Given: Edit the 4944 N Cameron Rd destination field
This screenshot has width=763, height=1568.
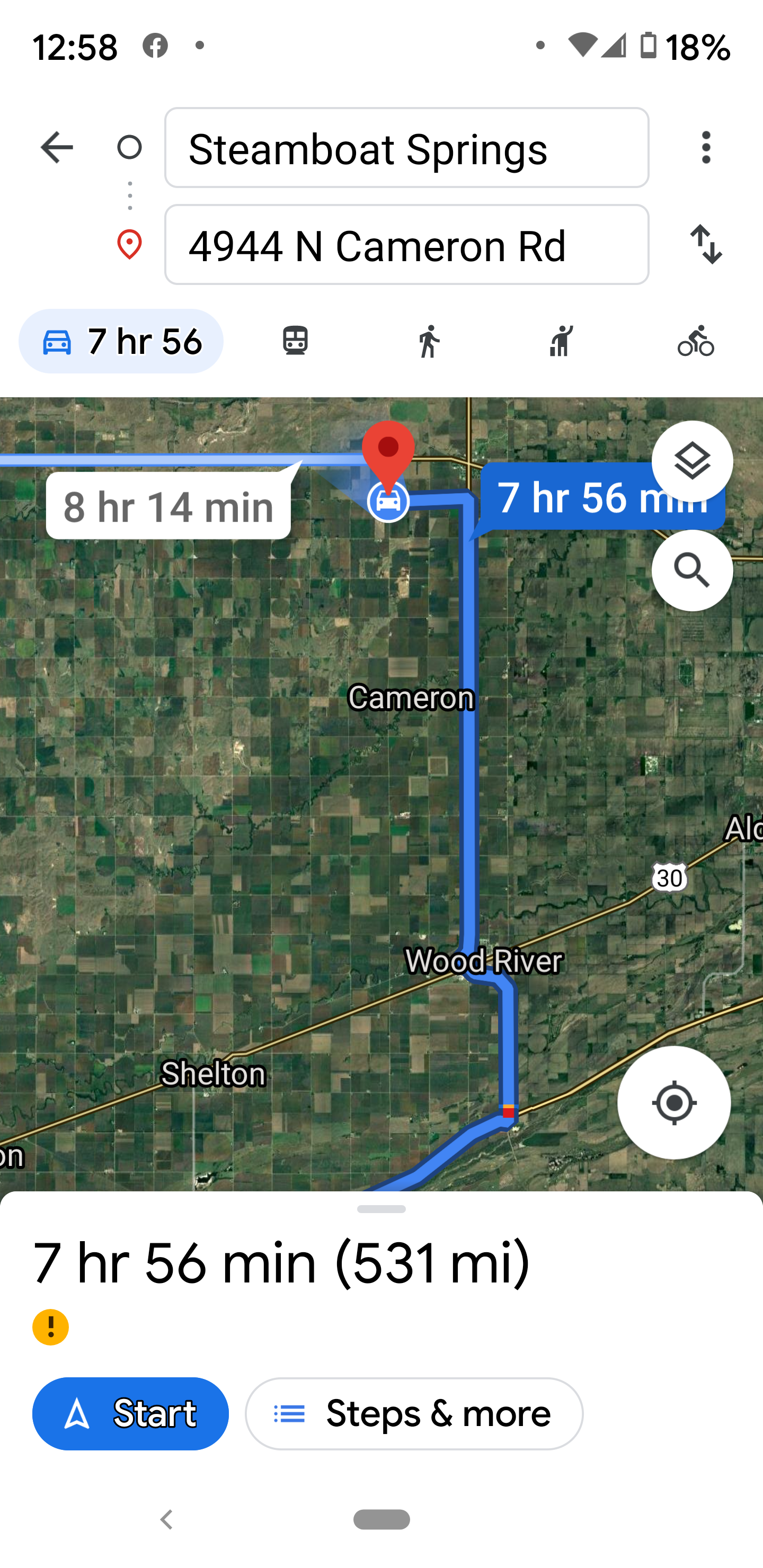Looking at the screenshot, I should (406, 245).
